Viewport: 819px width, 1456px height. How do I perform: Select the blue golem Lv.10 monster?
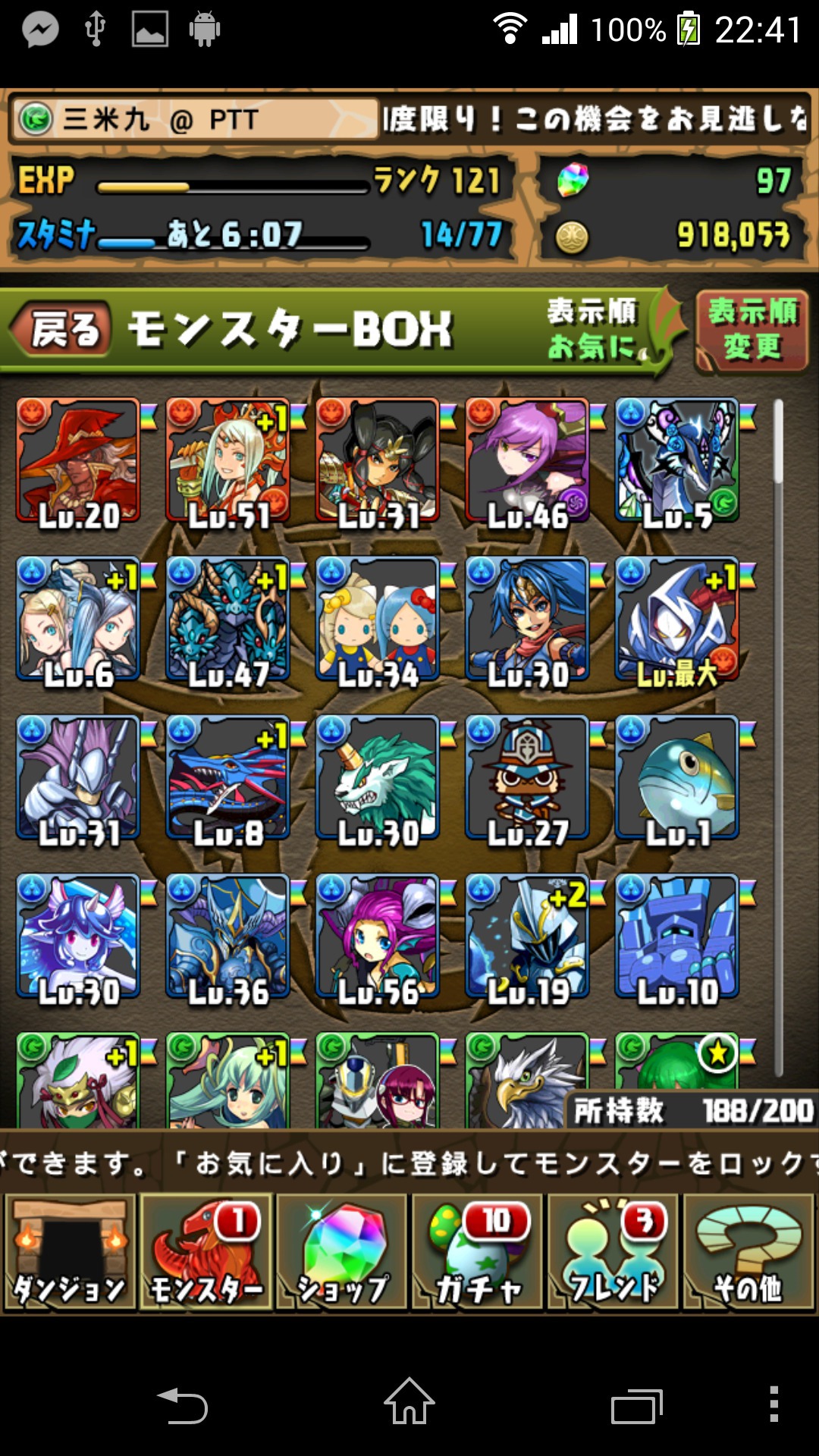(677, 937)
